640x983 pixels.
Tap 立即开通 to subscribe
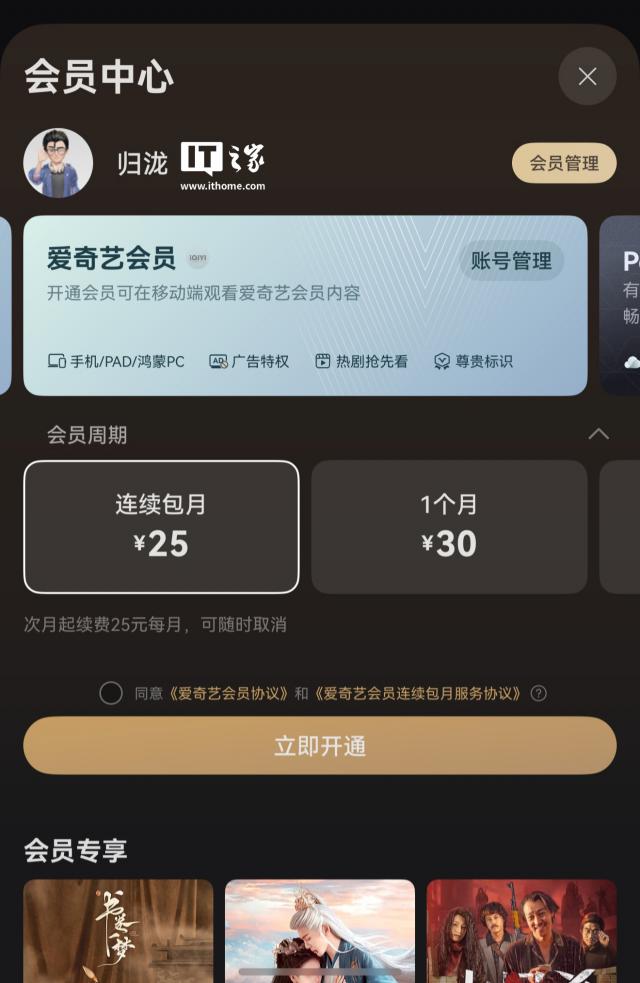[x=320, y=745]
